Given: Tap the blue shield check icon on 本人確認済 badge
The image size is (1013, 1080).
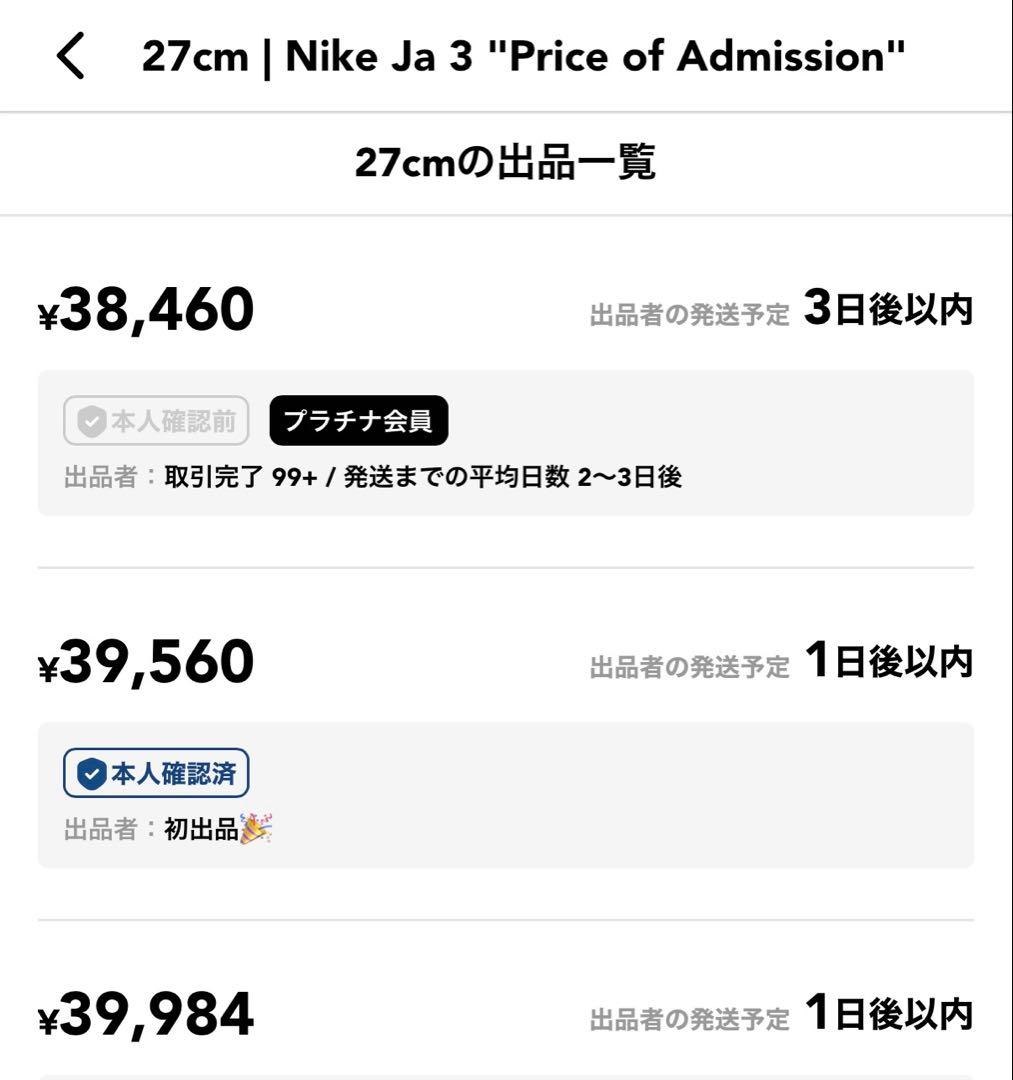Looking at the screenshot, I should [x=93, y=772].
